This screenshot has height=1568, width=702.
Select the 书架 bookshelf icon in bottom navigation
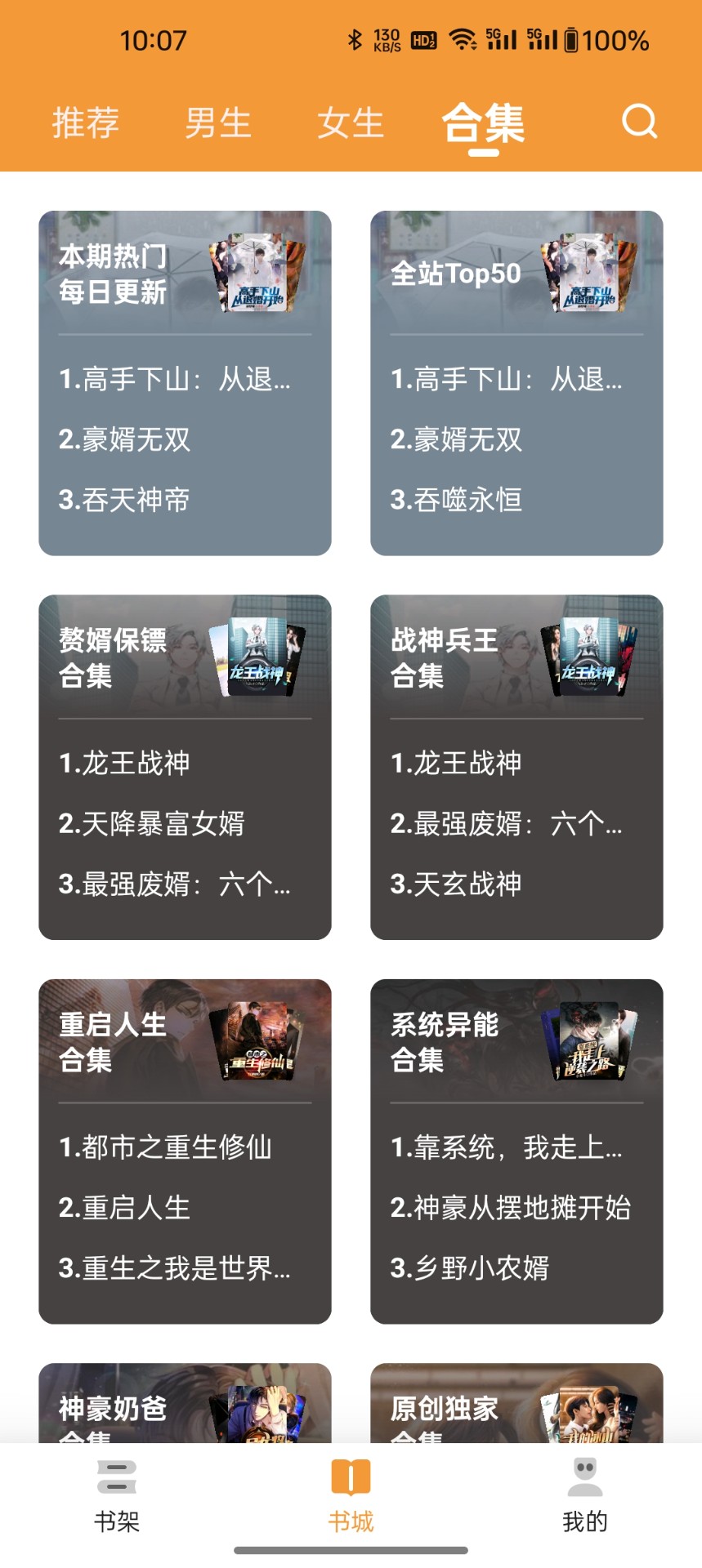pos(117,1476)
